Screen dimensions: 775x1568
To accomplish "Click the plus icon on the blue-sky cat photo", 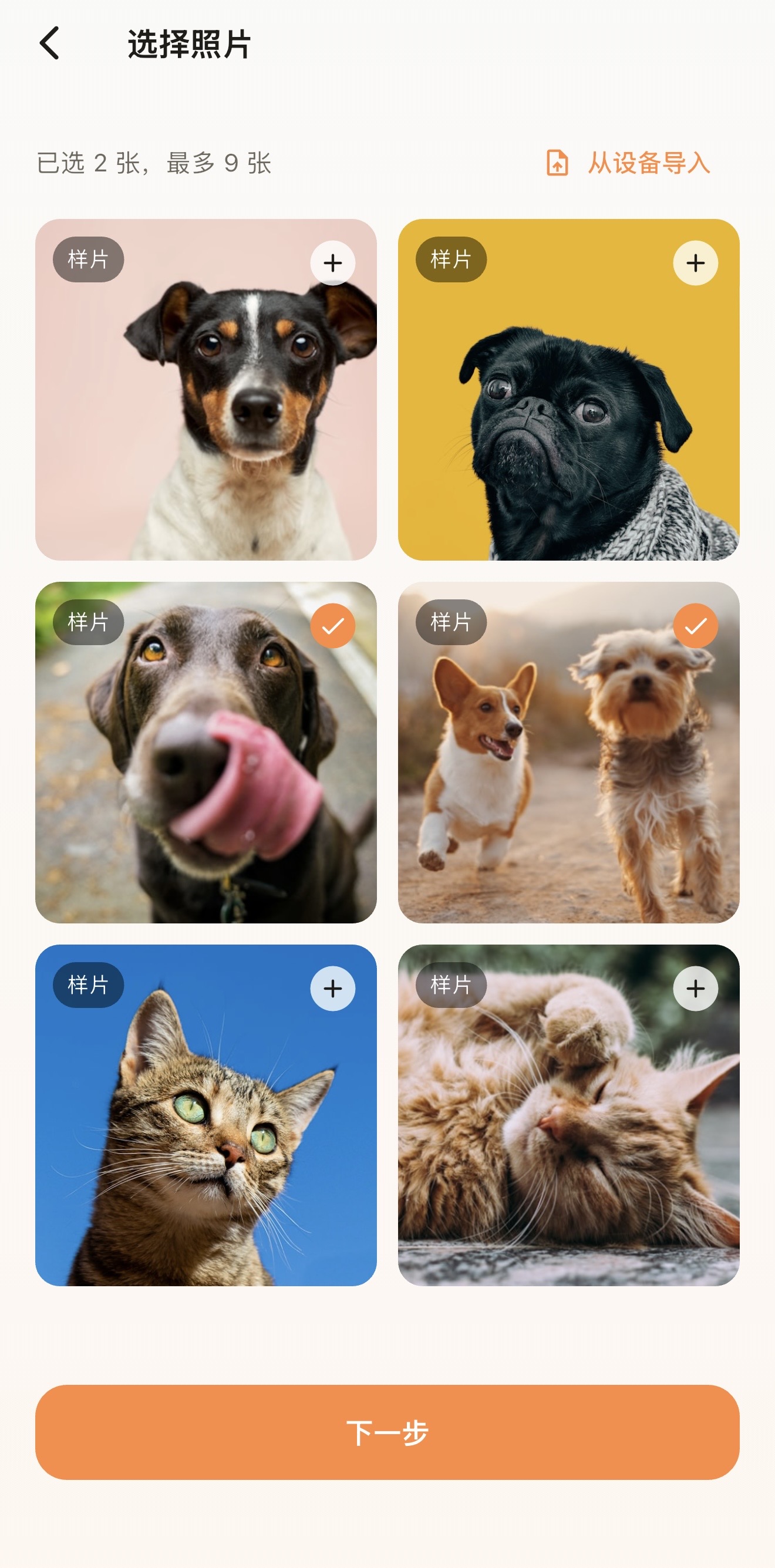I will pos(332,988).
